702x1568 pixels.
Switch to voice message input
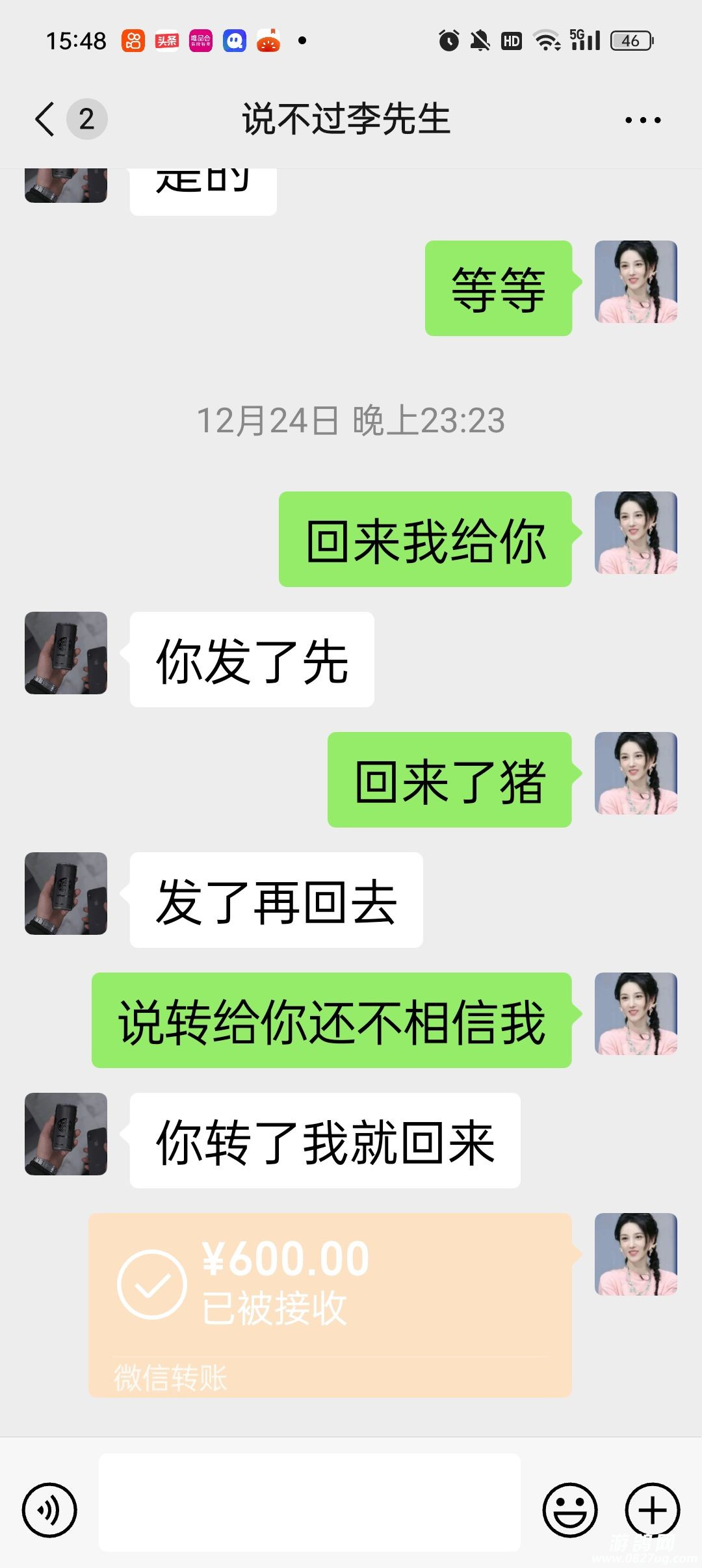(x=49, y=1509)
